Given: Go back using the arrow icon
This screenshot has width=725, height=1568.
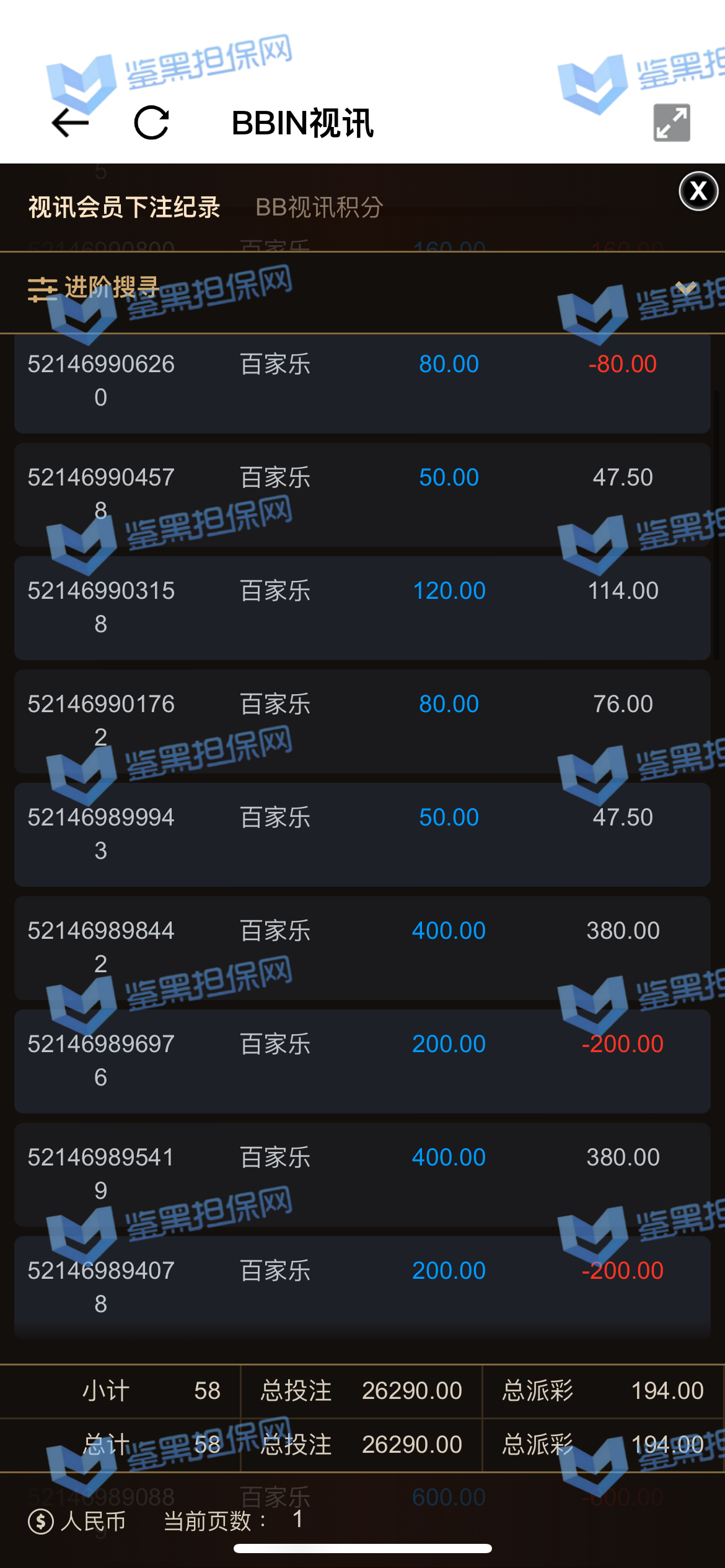Looking at the screenshot, I should click(x=70, y=122).
